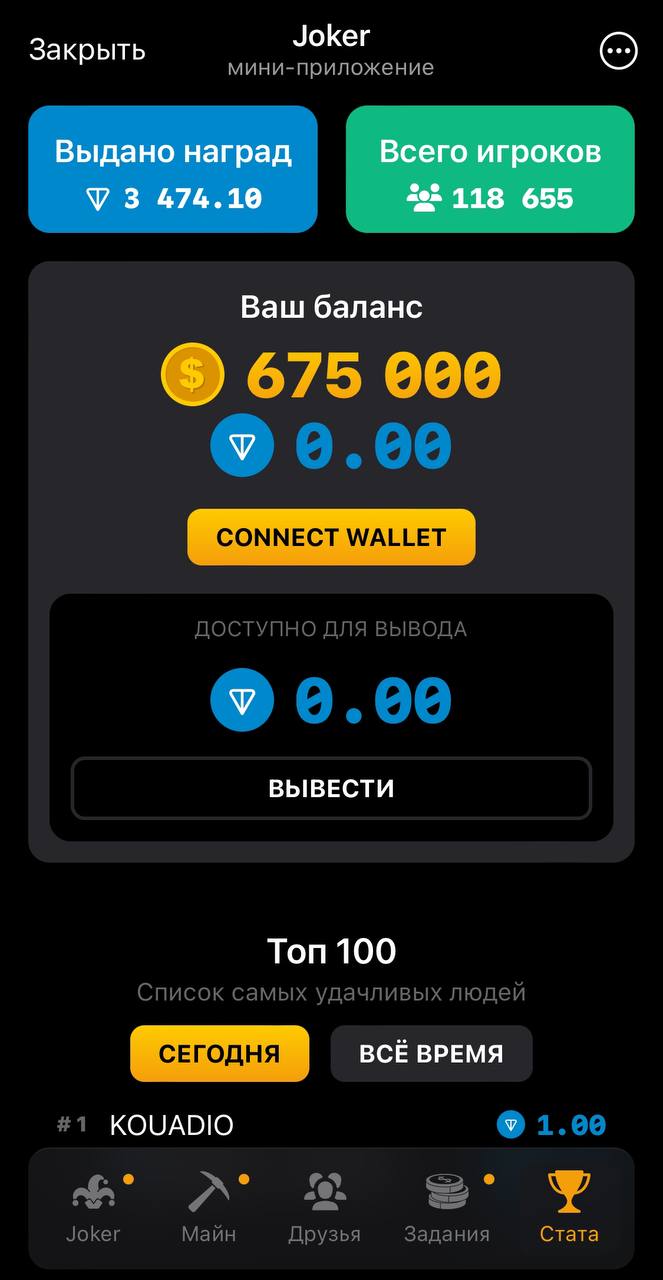Close the Joker mini-app
Image resolution: width=663 pixels, height=1280 pixels.
[x=87, y=50]
